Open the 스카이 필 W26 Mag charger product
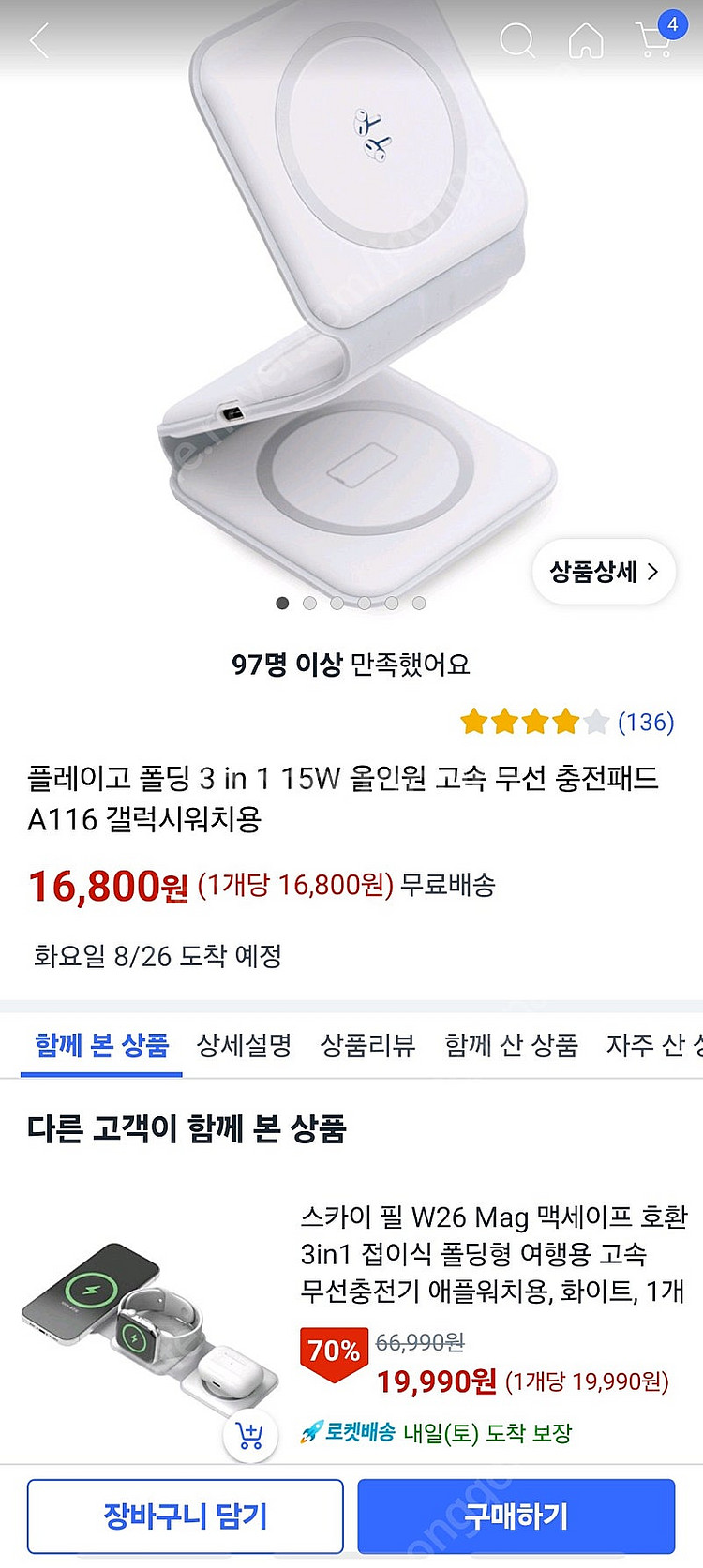The width and height of the screenshot is (703, 1568). 493,1254
